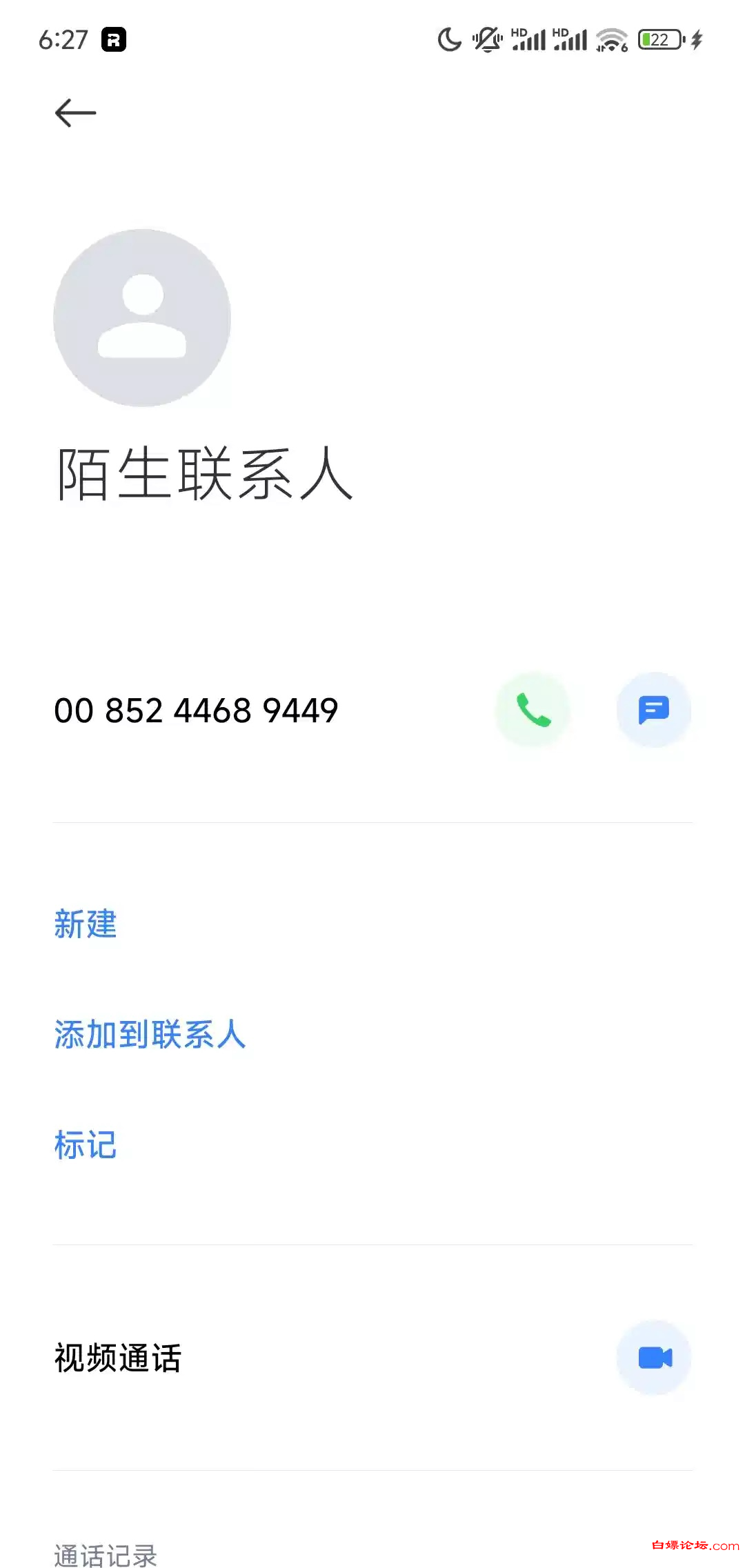Select 添加到联系人
Image resolution: width=745 pixels, height=1568 pixels.
point(150,1034)
